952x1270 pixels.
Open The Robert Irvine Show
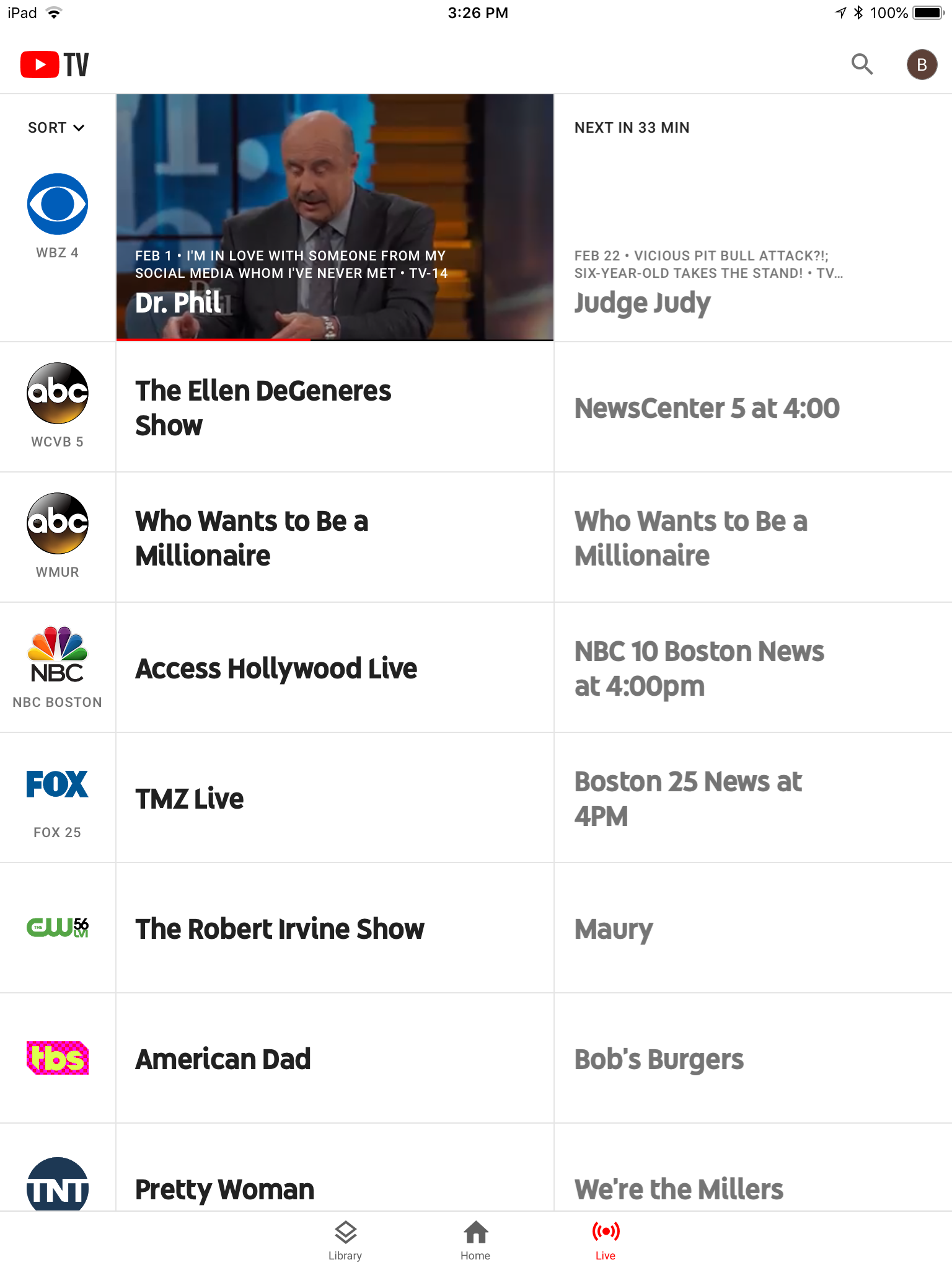click(x=335, y=929)
